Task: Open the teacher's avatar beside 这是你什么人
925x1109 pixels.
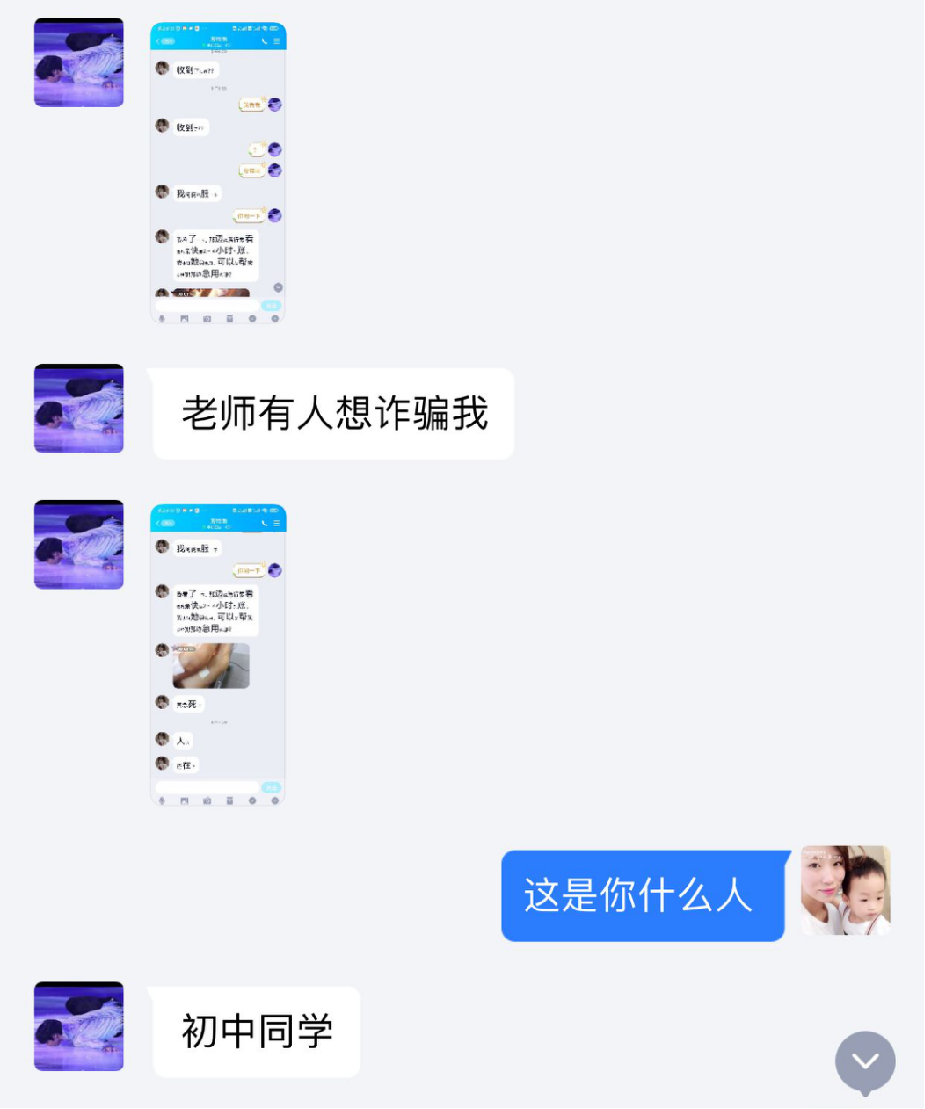Action: click(x=845, y=891)
